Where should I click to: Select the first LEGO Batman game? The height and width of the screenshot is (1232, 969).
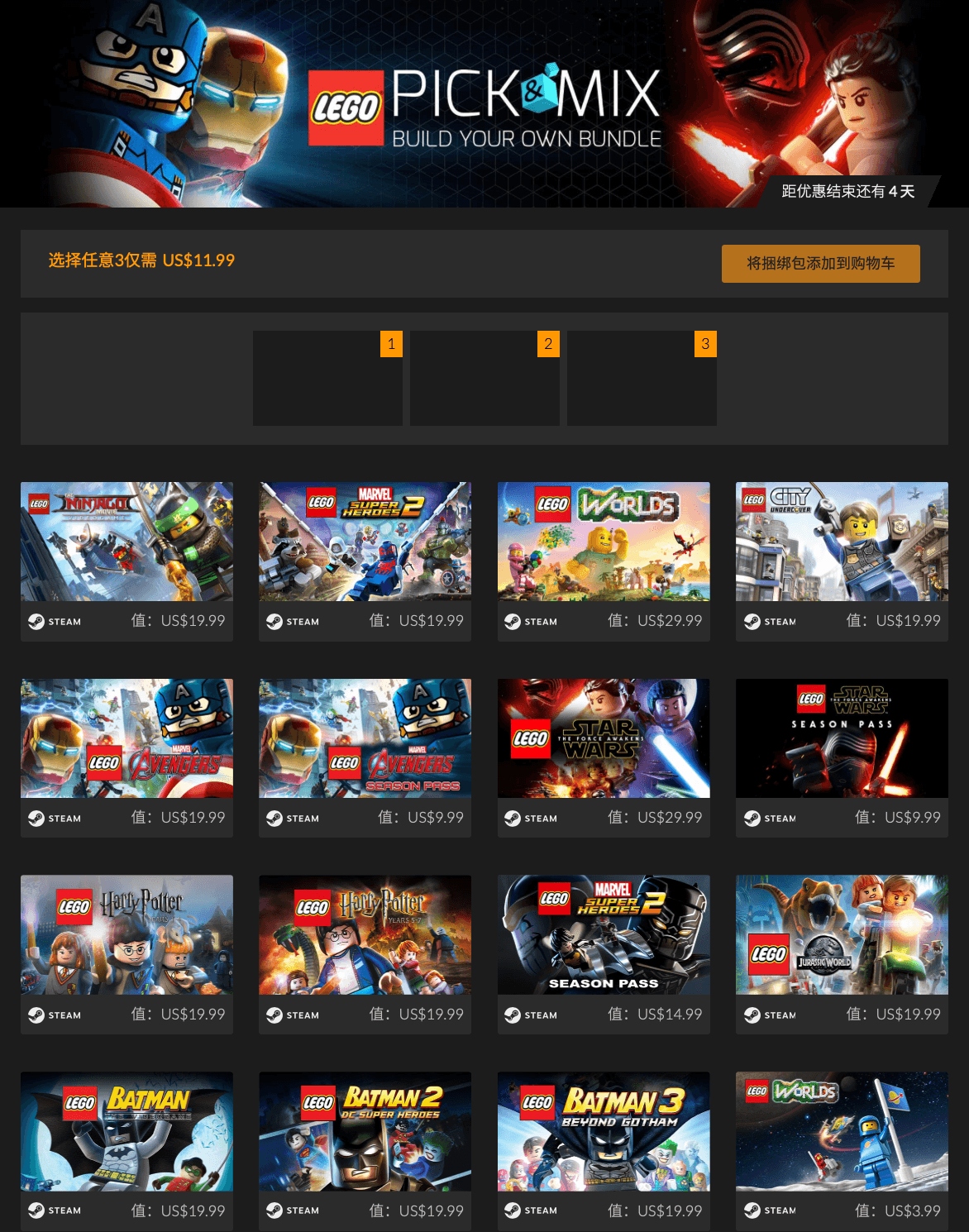click(x=126, y=1132)
